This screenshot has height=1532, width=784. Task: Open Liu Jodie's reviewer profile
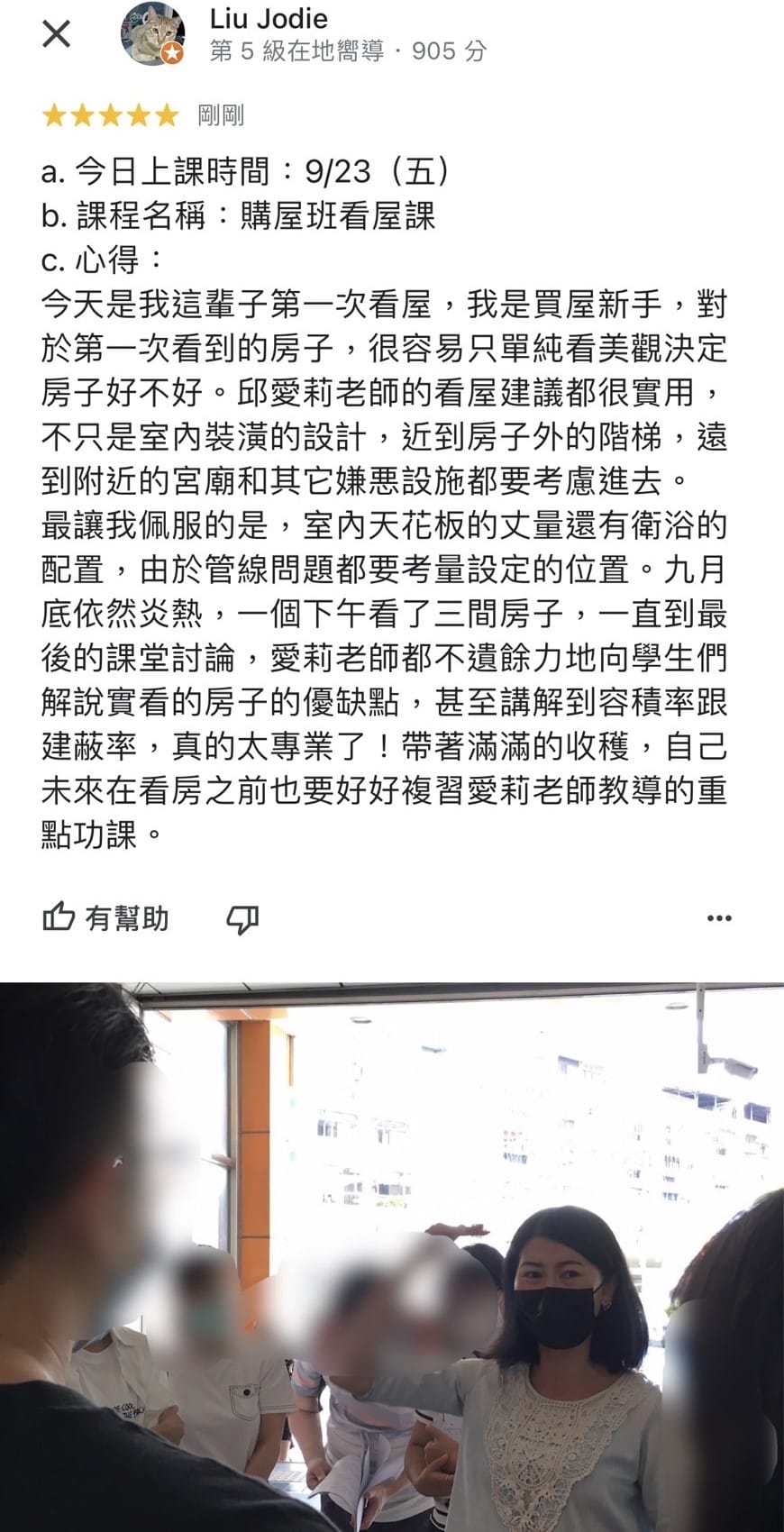tap(269, 18)
